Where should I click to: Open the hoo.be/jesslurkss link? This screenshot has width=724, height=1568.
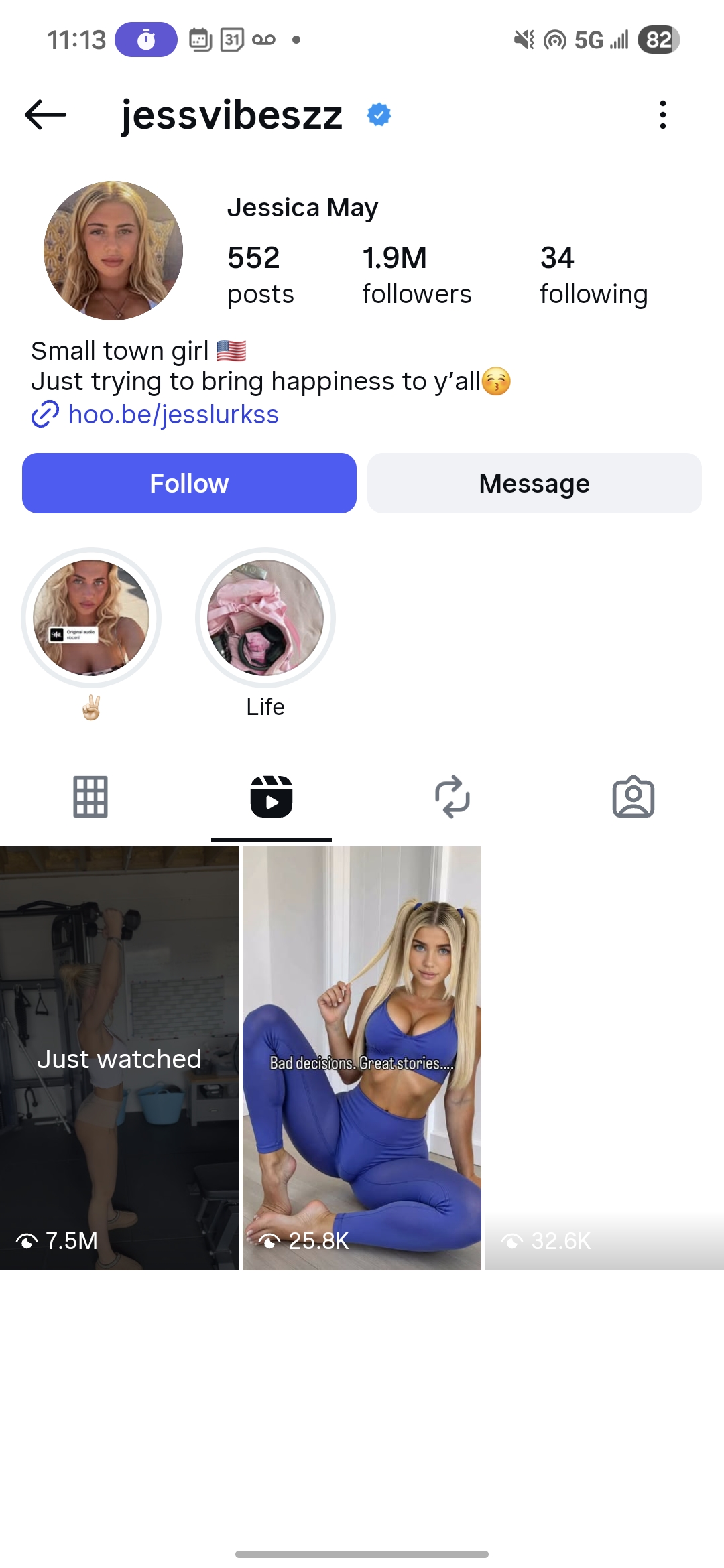click(173, 414)
